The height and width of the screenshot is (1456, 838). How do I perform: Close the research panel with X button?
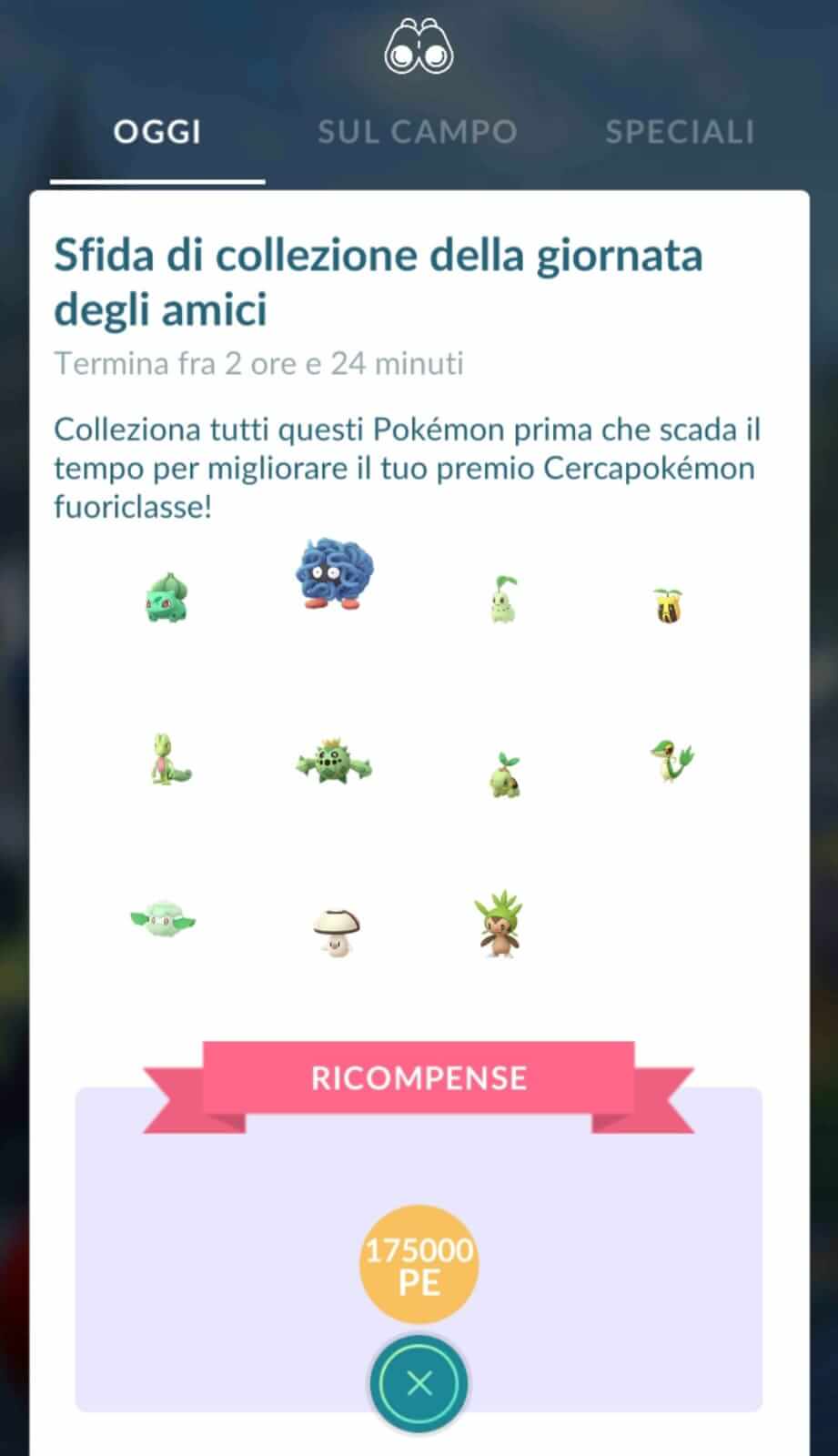coord(419,1383)
